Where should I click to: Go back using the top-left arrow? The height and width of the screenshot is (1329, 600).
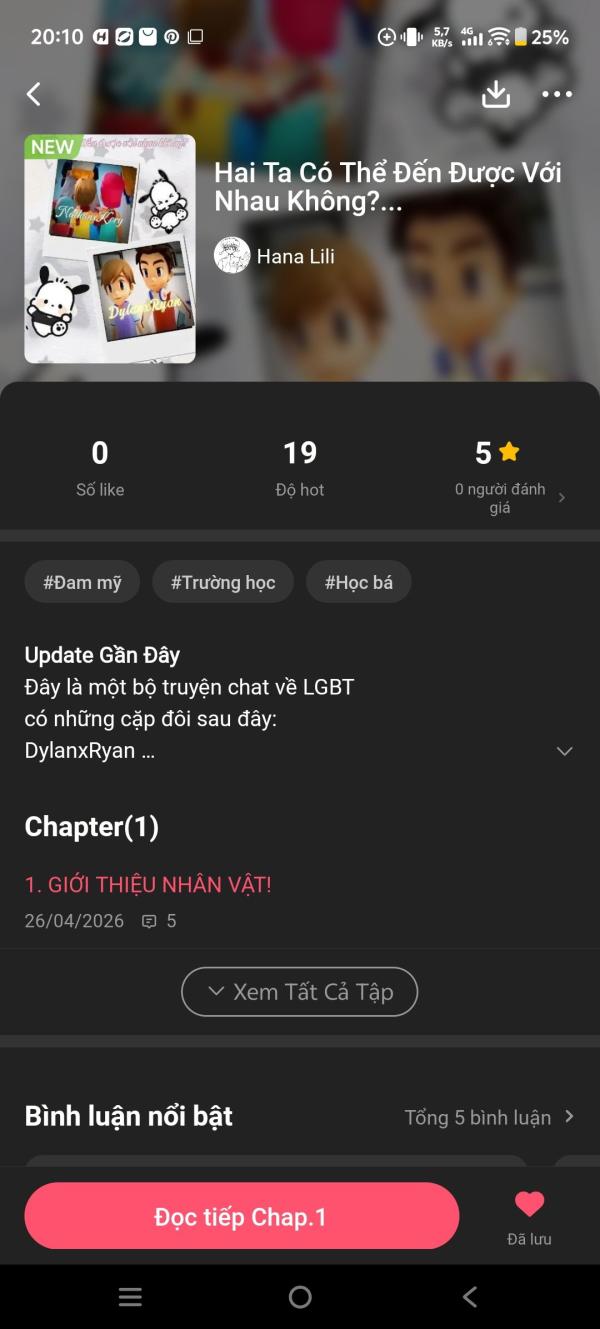pyautogui.click(x=34, y=94)
